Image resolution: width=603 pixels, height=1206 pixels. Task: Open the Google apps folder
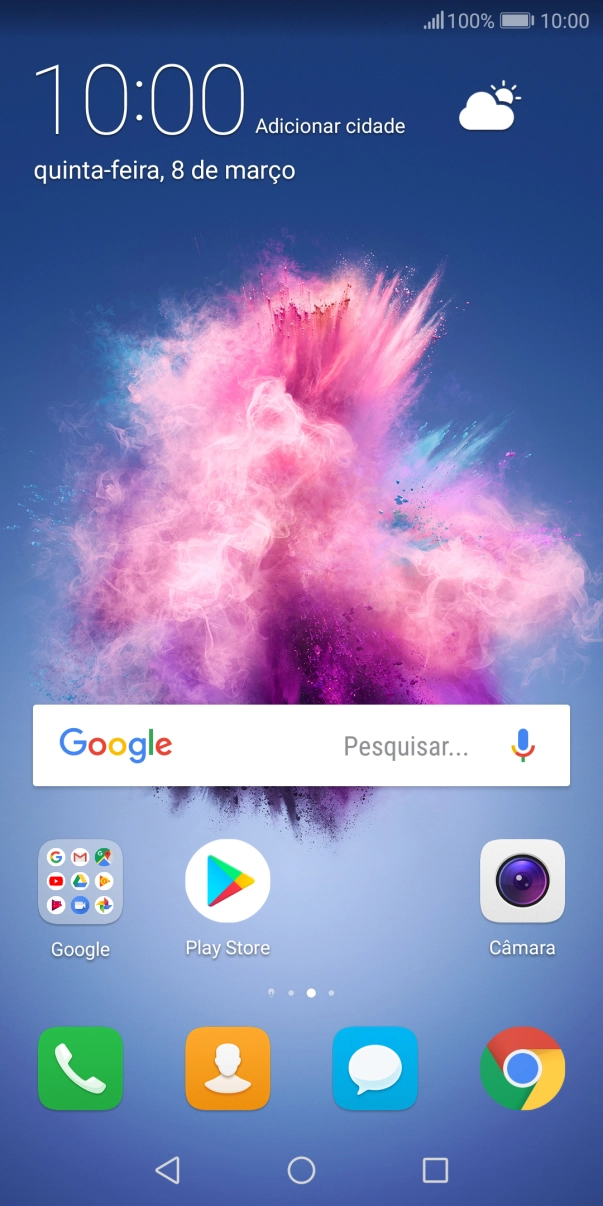(80, 881)
